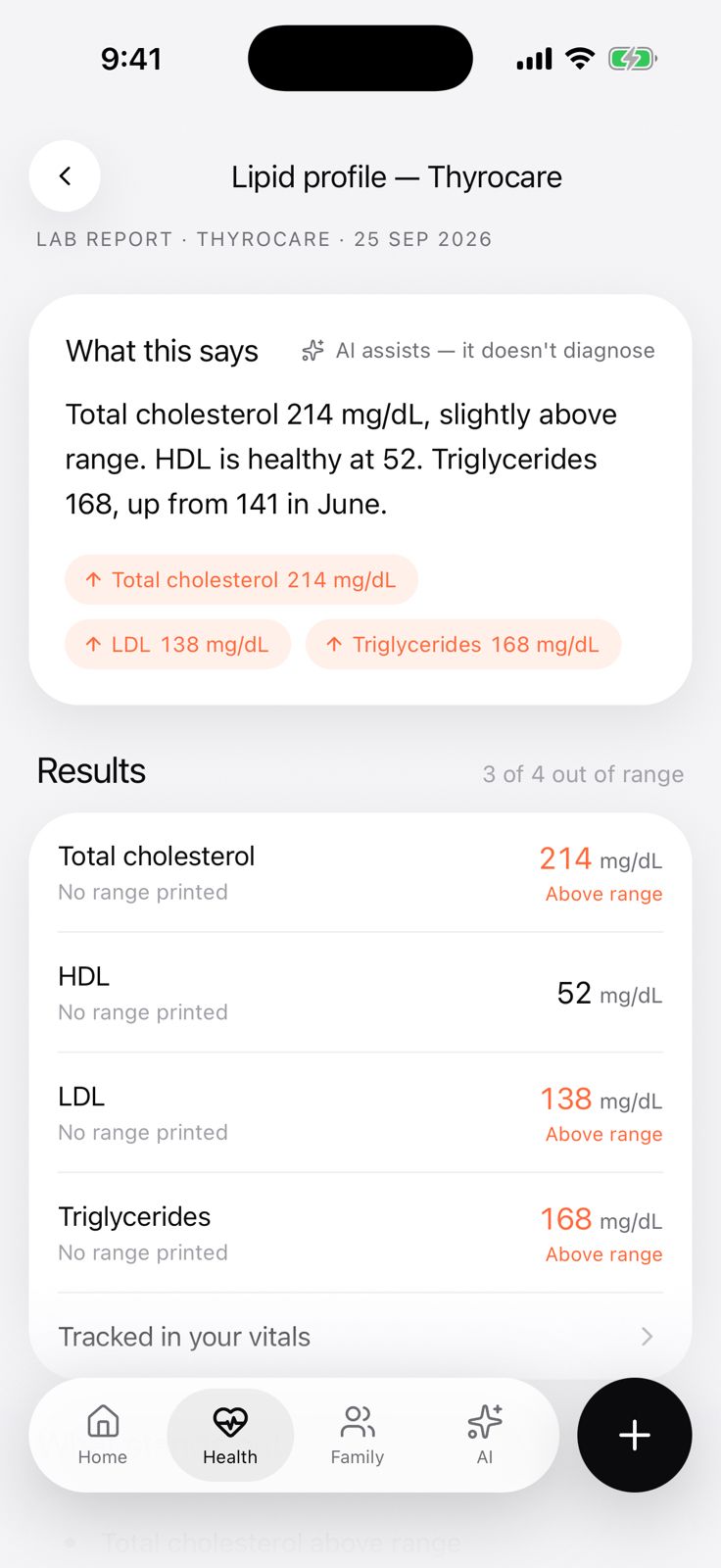
Task: Open Tracked in your vitals
Action: coord(360,1337)
